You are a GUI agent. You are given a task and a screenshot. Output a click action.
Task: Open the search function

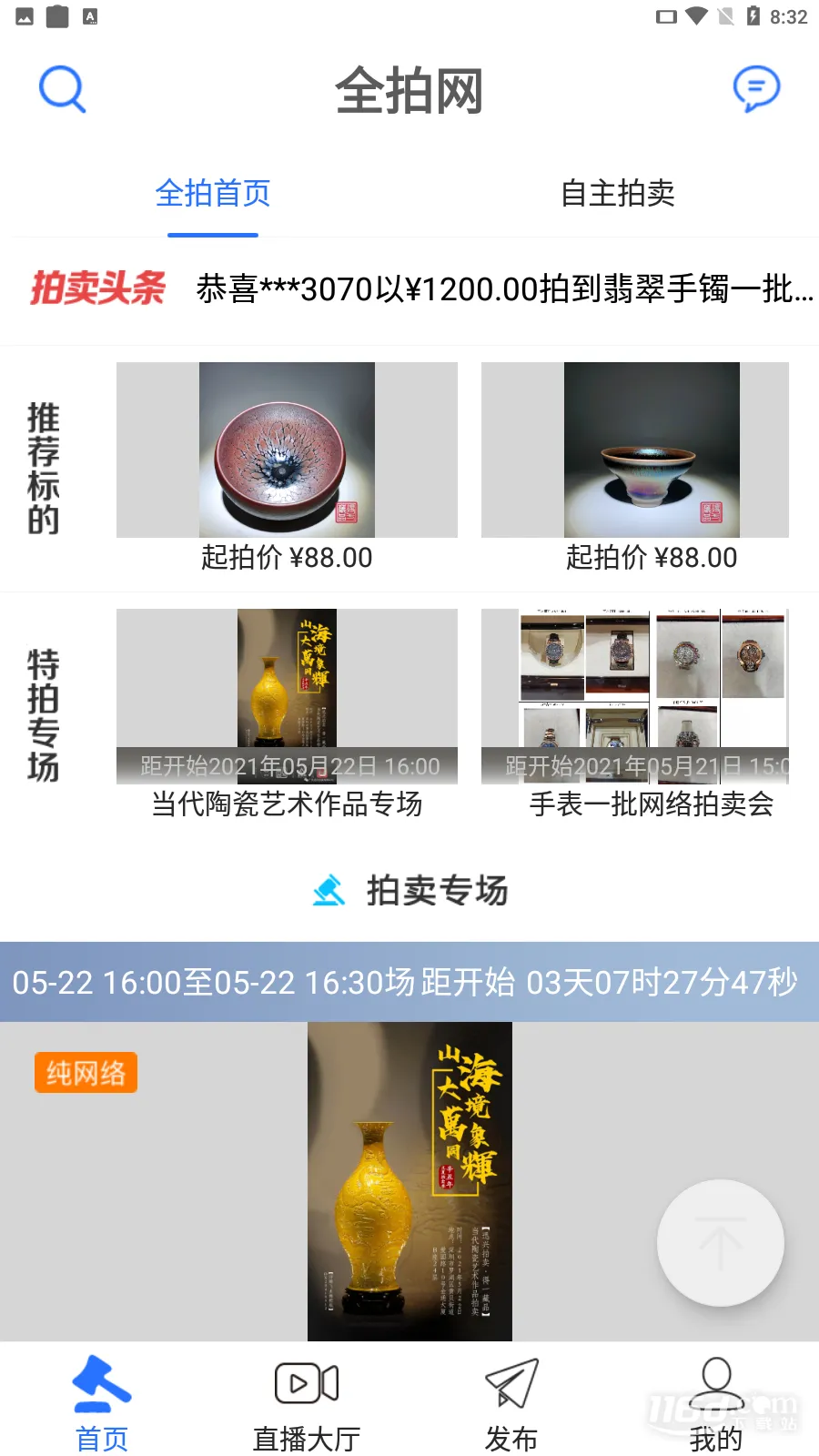(61, 88)
